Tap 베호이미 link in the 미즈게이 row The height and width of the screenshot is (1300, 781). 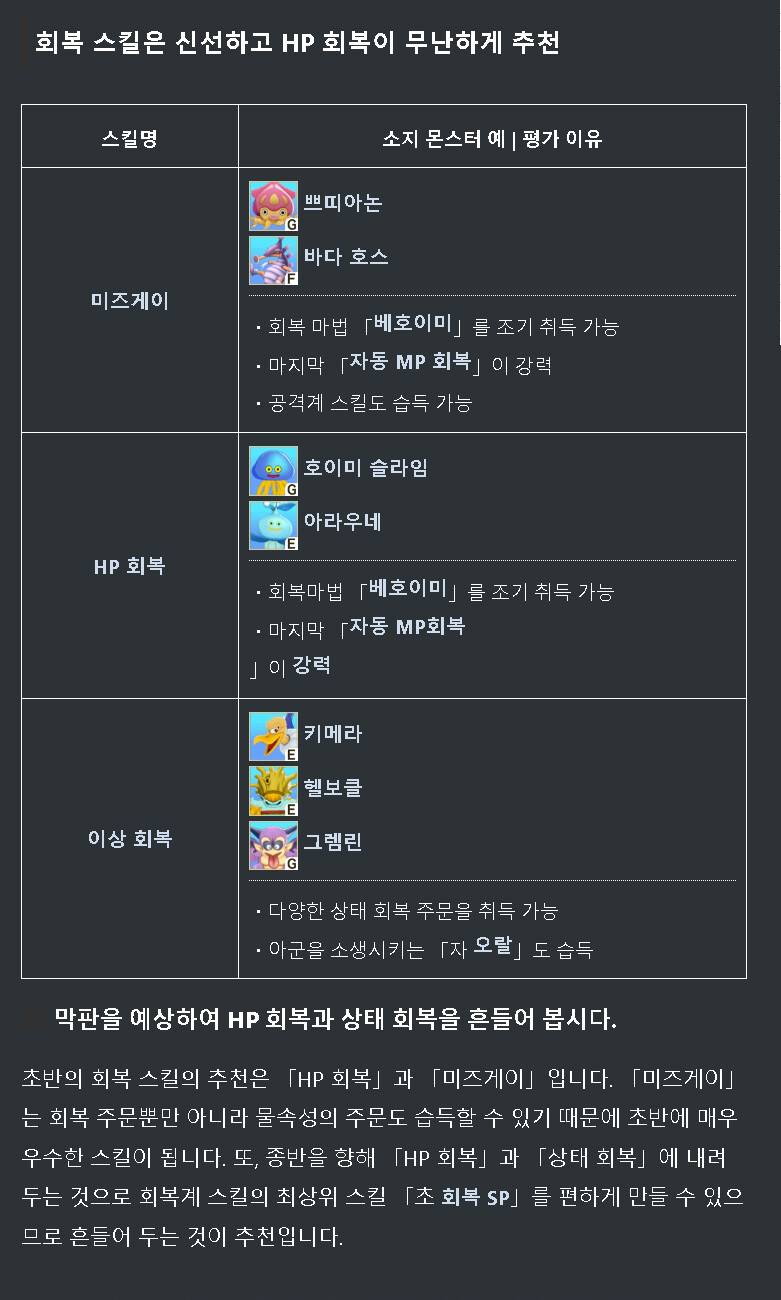(410, 324)
